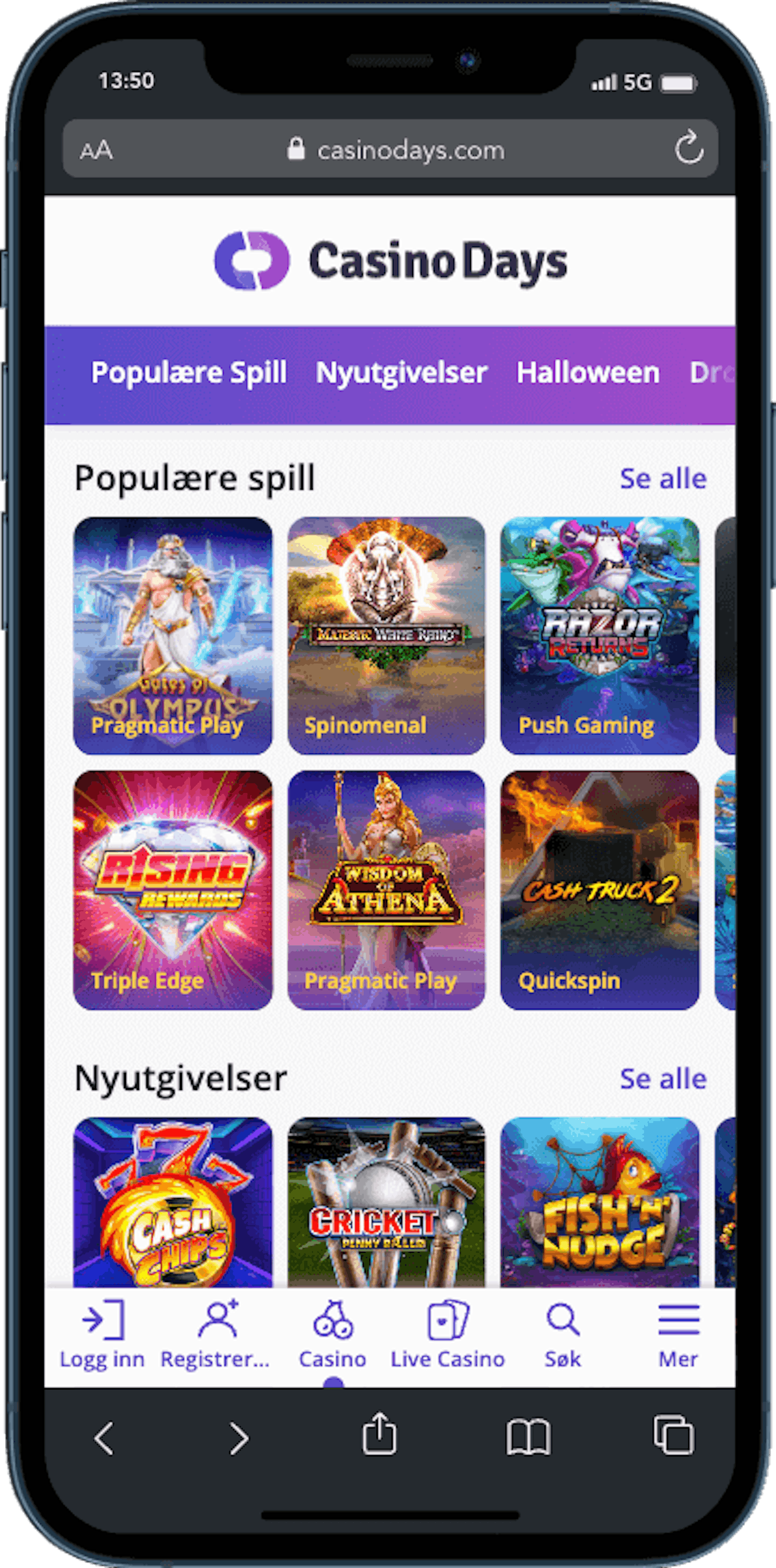The width and height of the screenshot is (776, 1568).
Task: Play the Rising Rewards game
Action: click(173, 889)
